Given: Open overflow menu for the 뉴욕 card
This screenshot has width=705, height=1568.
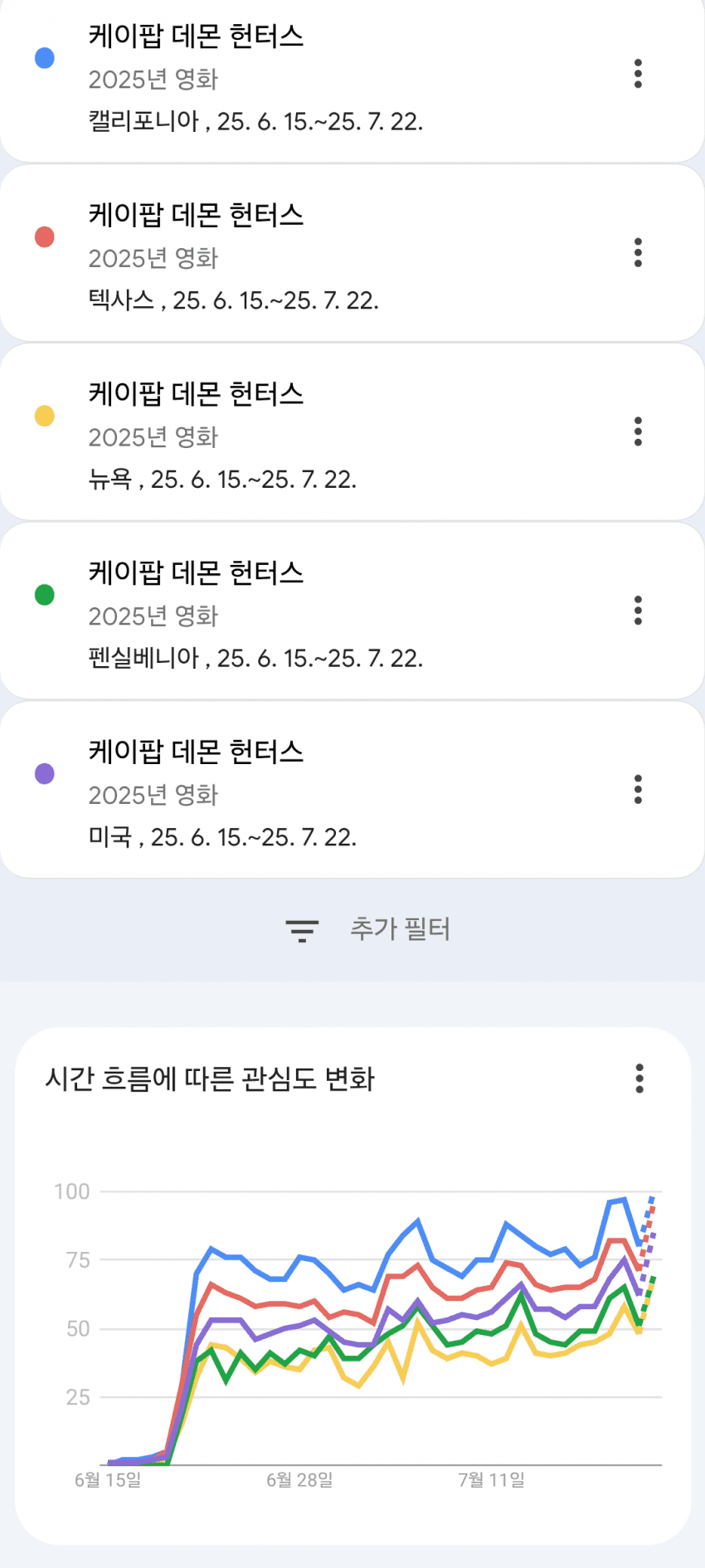Looking at the screenshot, I should pyautogui.click(x=638, y=431).
